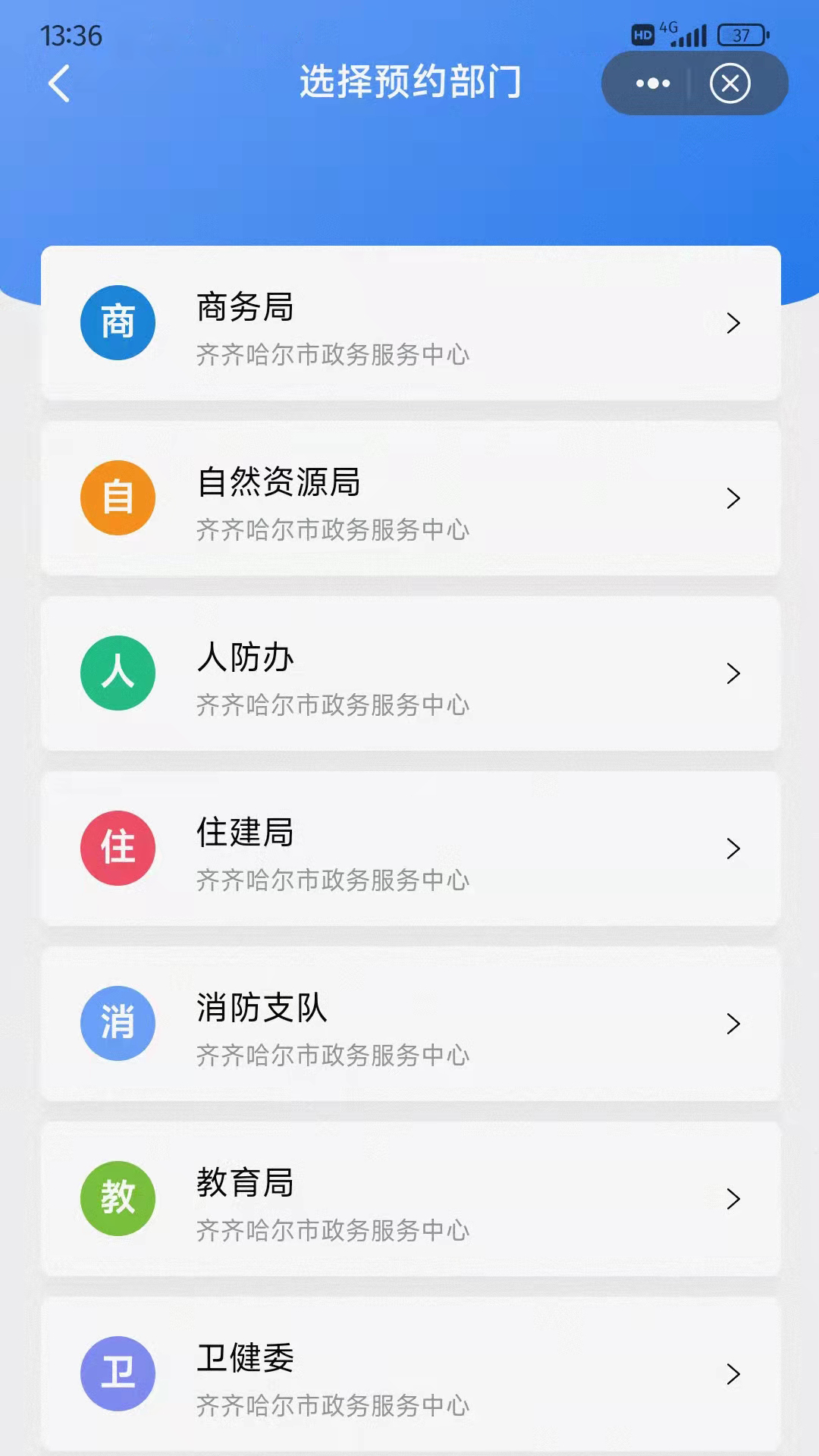Image resolution: width=819 pixels, height=1456 pixels.
Task: Select the 商务局 department icon
Action: point(118,322)
